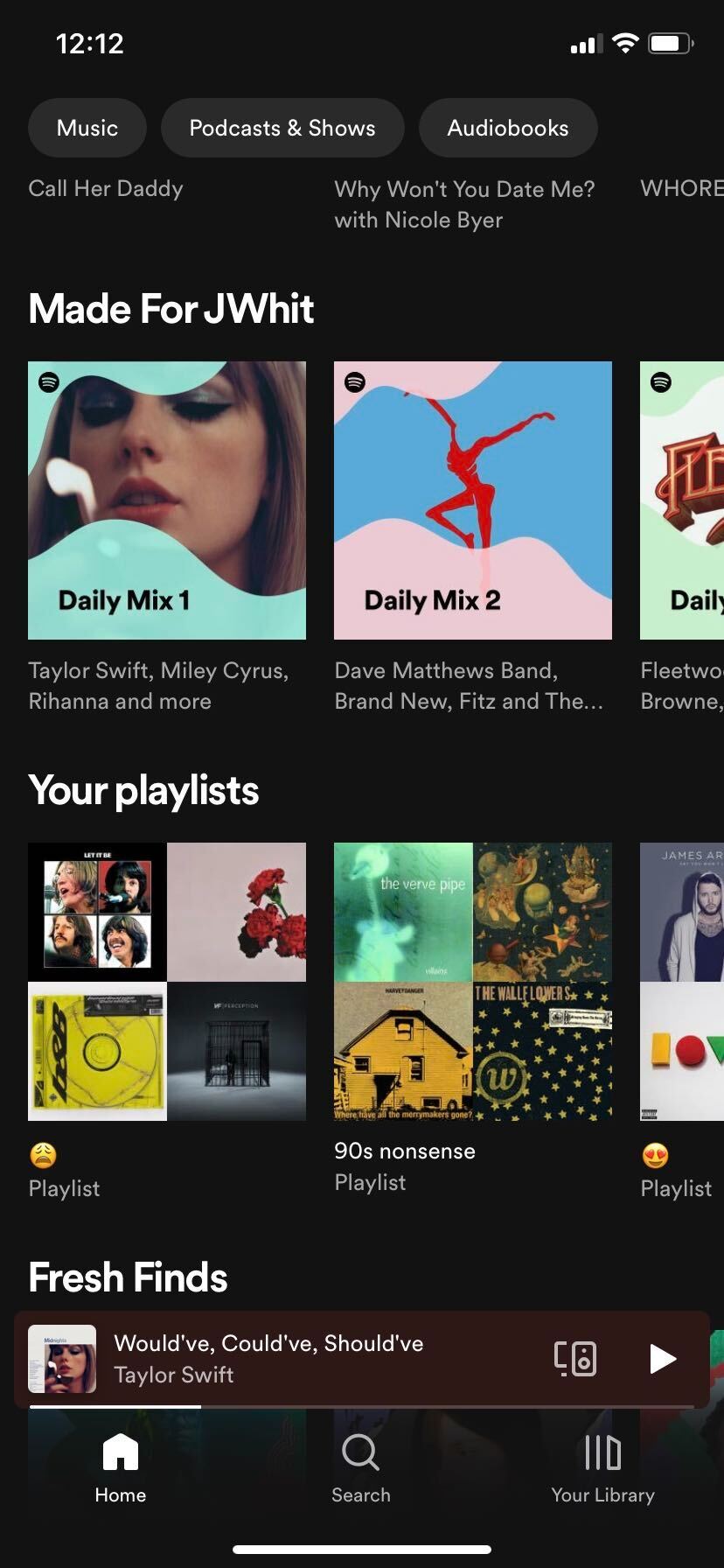Select the Music filter chip
Screen dimensions: 724x1568
[87, 128]
